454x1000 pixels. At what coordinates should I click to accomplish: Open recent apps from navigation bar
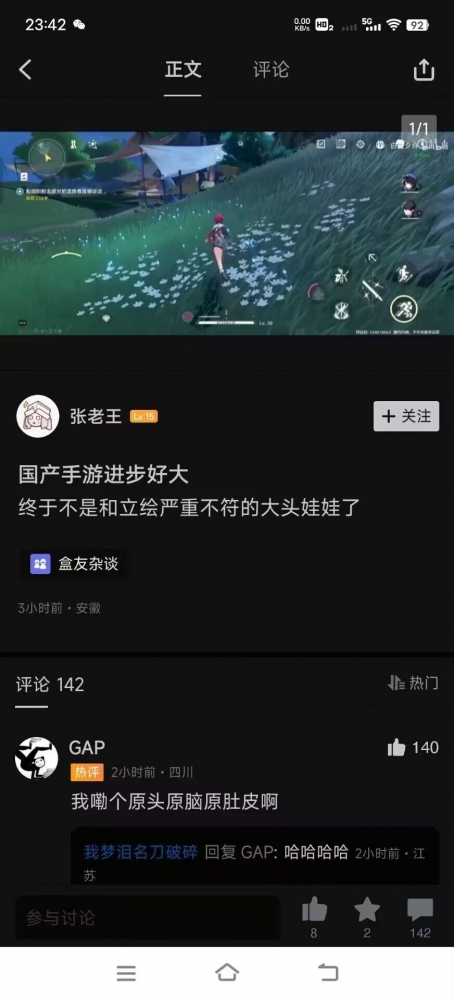pyautogui.click(x=126, y=973)
